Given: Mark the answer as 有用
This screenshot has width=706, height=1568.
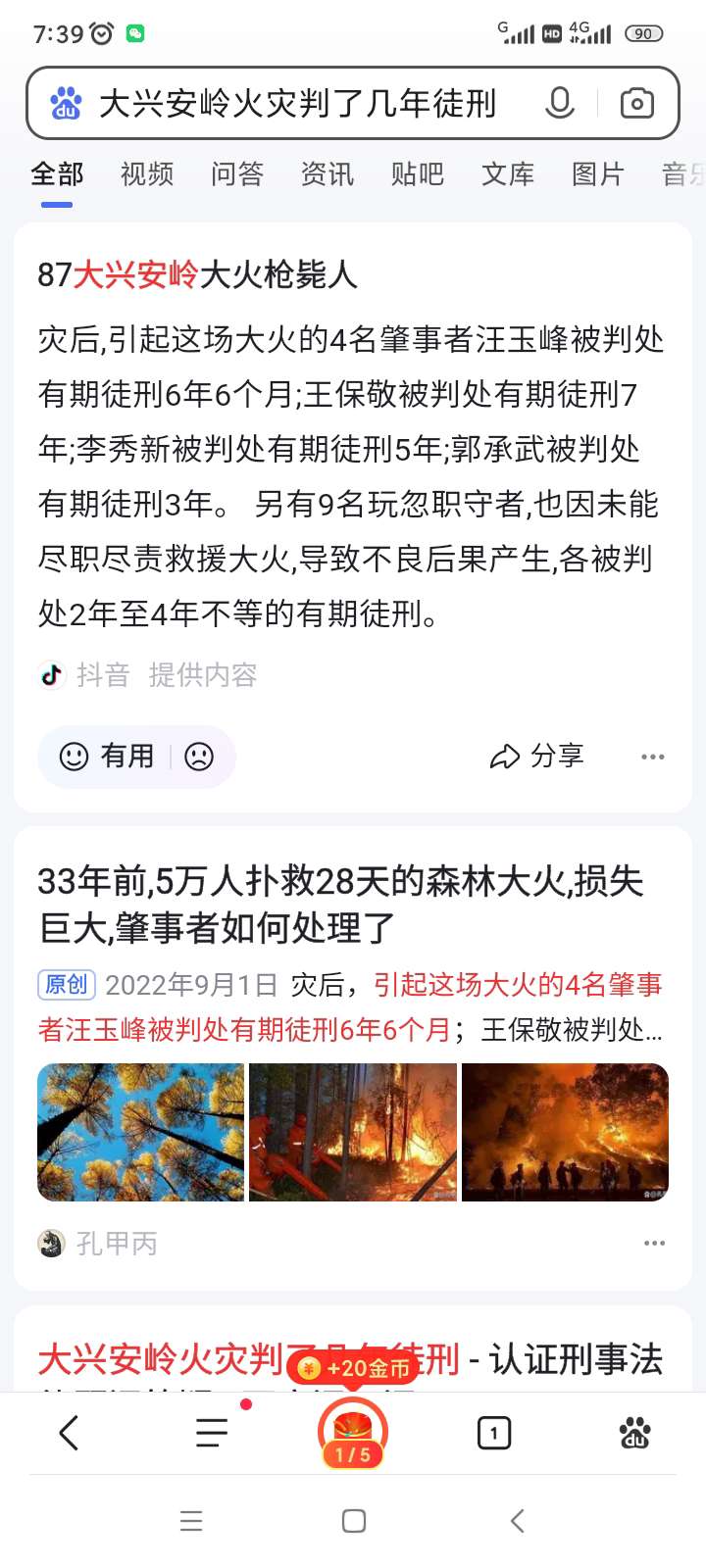Looking at the screenshot, I should point(108,757).
